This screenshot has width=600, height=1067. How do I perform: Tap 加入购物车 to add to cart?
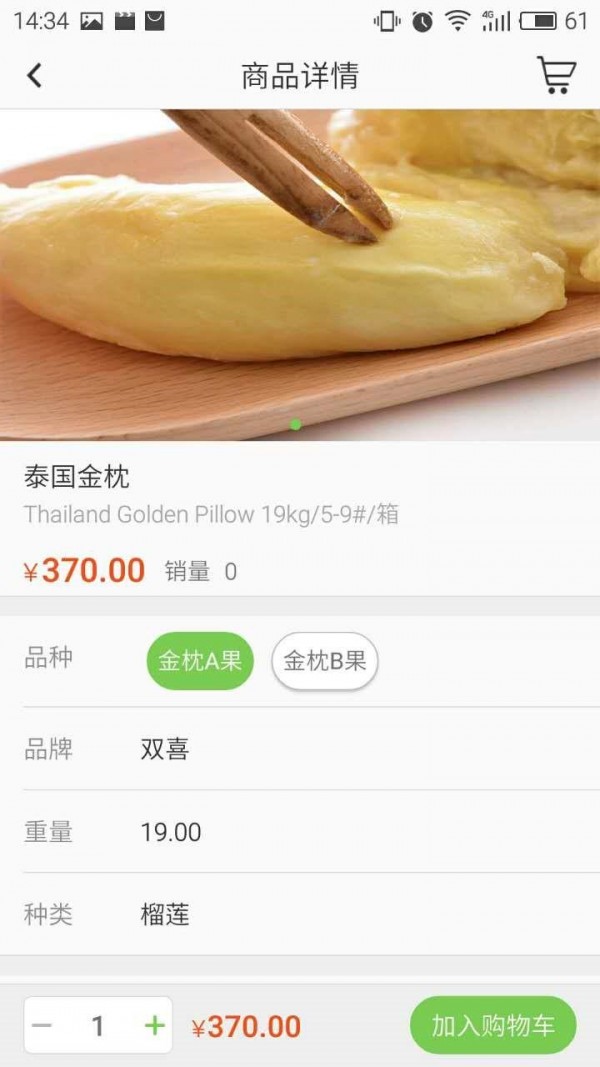[493, 1026]
